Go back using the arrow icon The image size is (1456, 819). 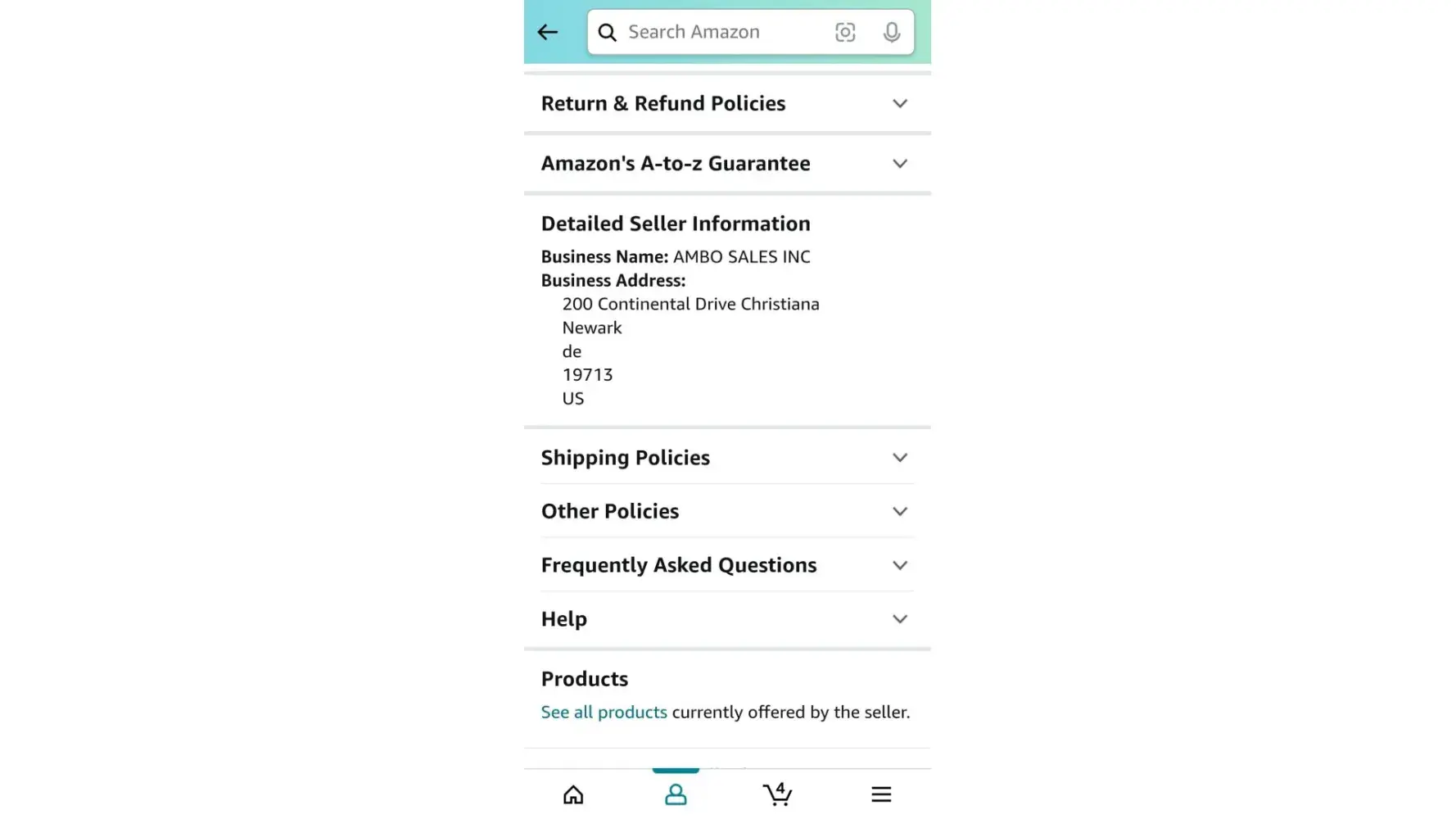pos(547,32)
